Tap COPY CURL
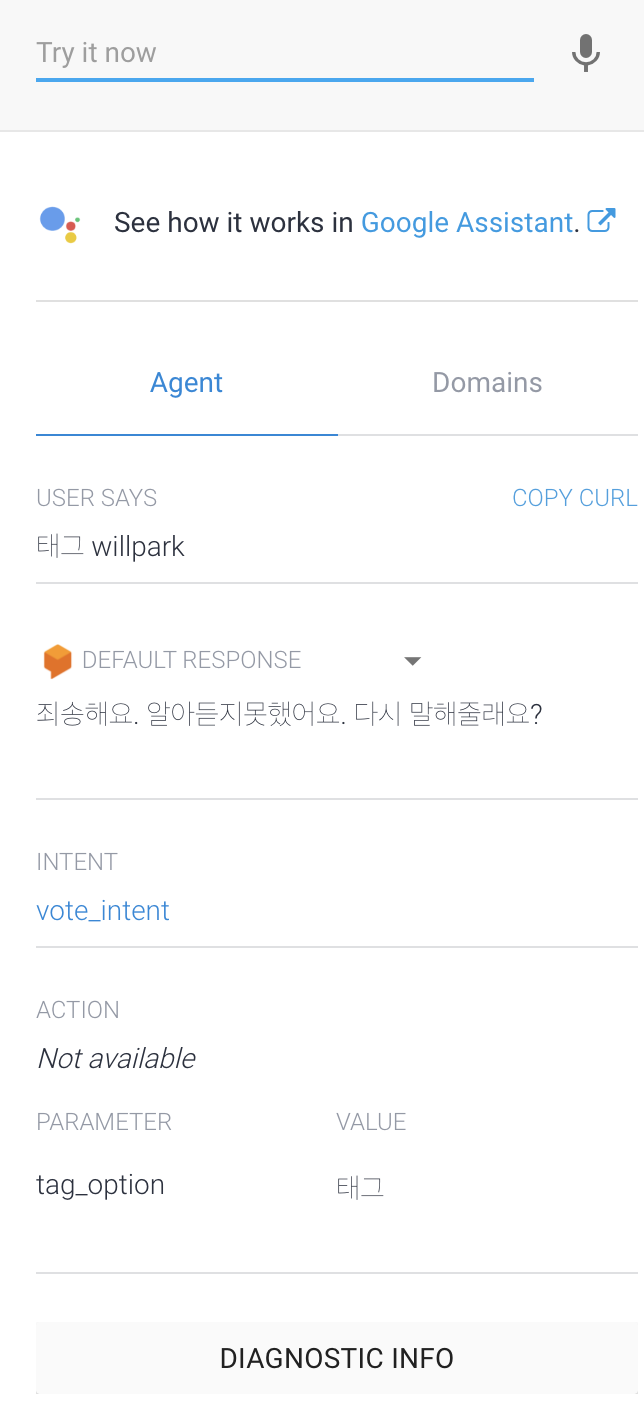 pos(574,498)
